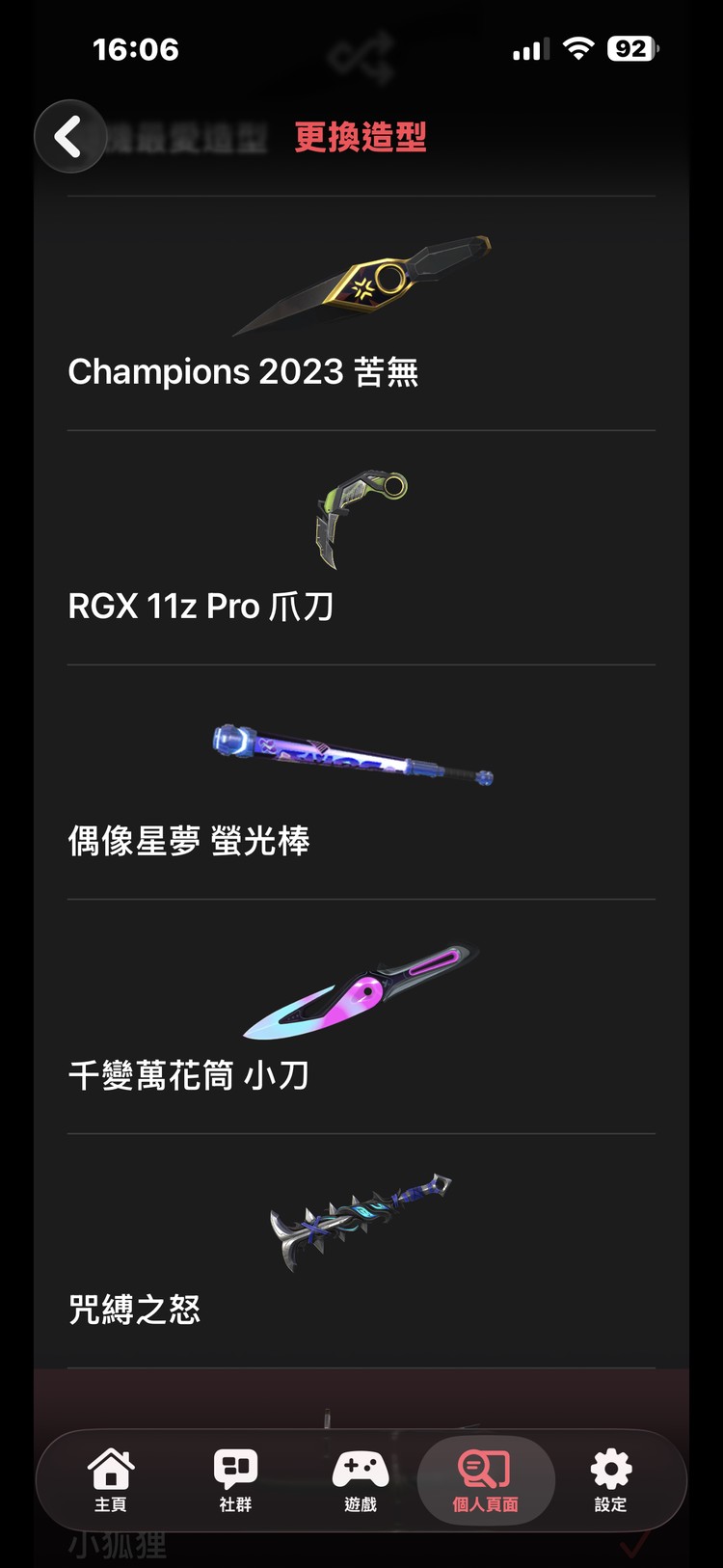Image resolution: width=723 pixels, height=1568 pixels.
Task: Select the 咒縛之怒 skin entry
Action: tap(135, 1310)
